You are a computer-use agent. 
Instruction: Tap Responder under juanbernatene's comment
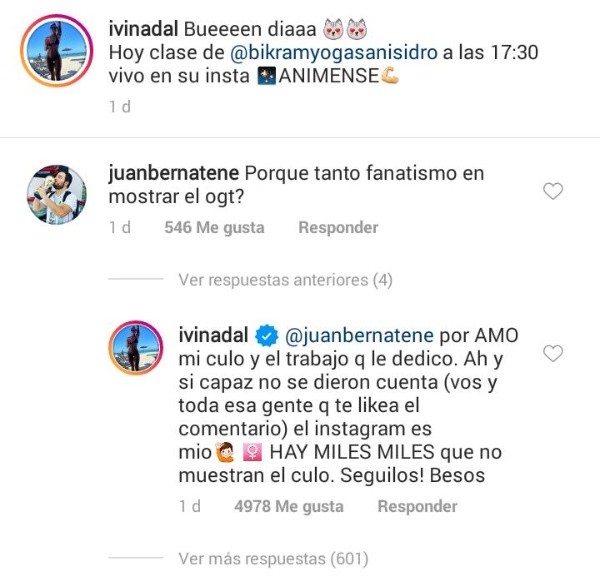[x=338, y=228]
